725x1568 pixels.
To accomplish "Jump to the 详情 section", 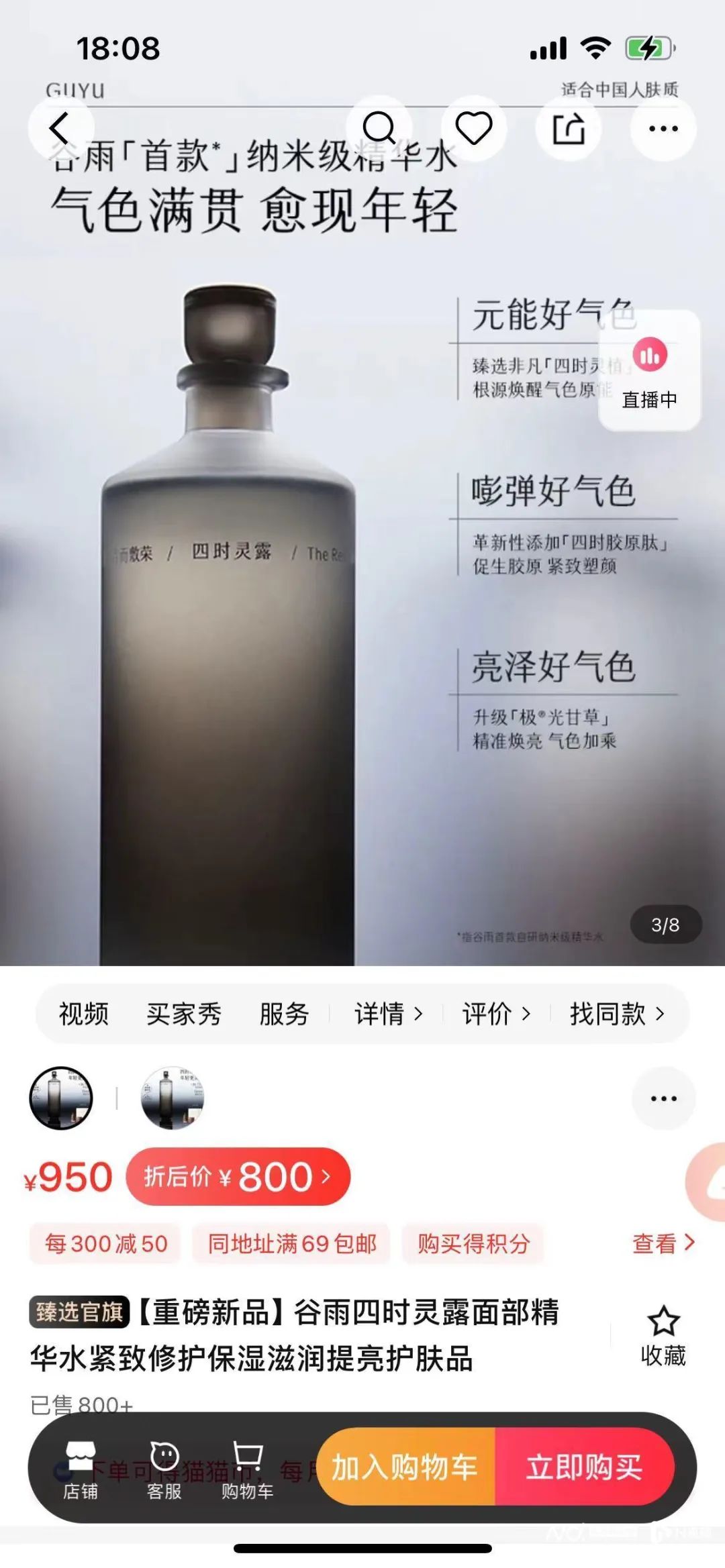I will 388,1014.
